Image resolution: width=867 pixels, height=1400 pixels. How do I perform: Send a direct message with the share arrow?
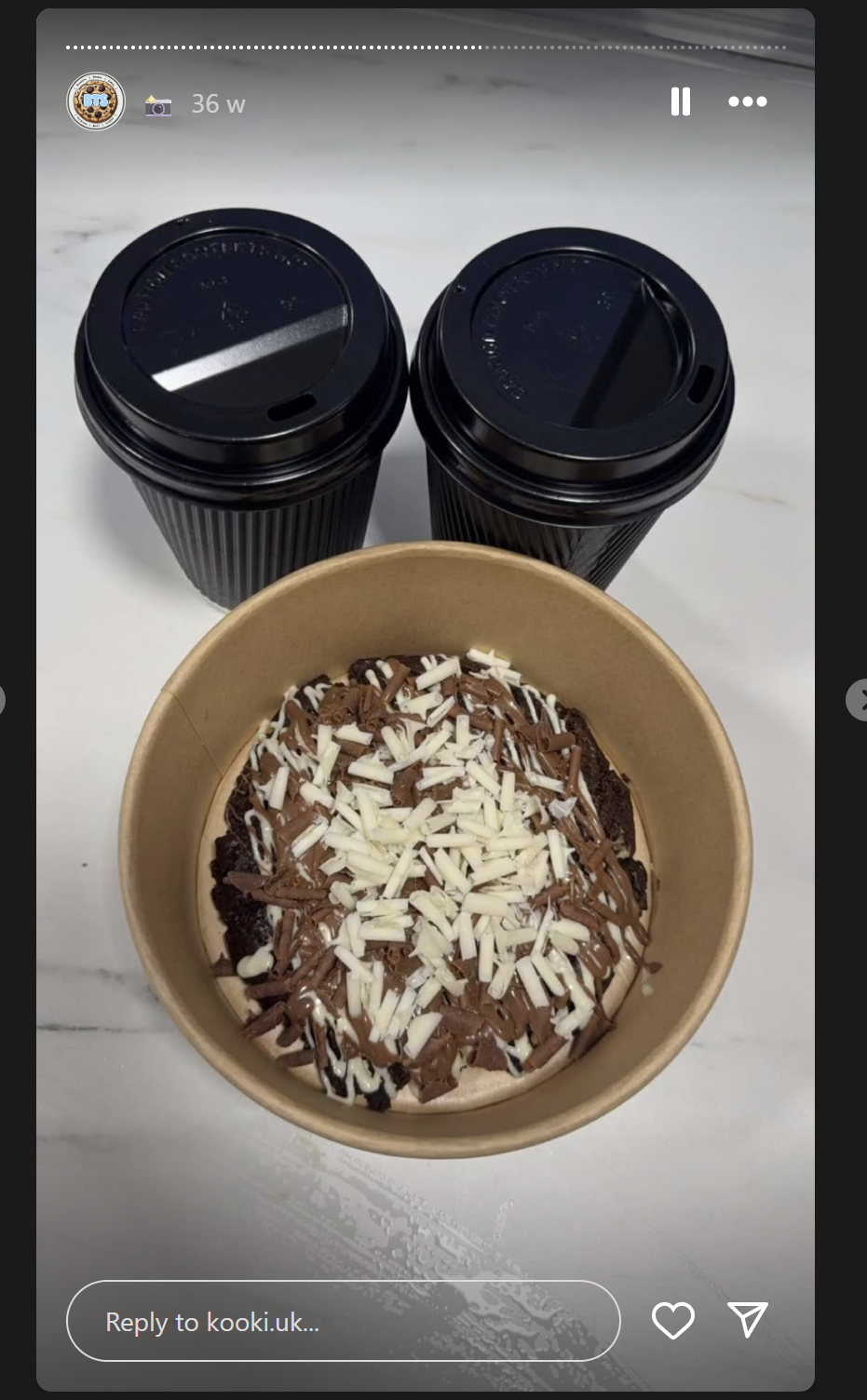point(748,1321)
